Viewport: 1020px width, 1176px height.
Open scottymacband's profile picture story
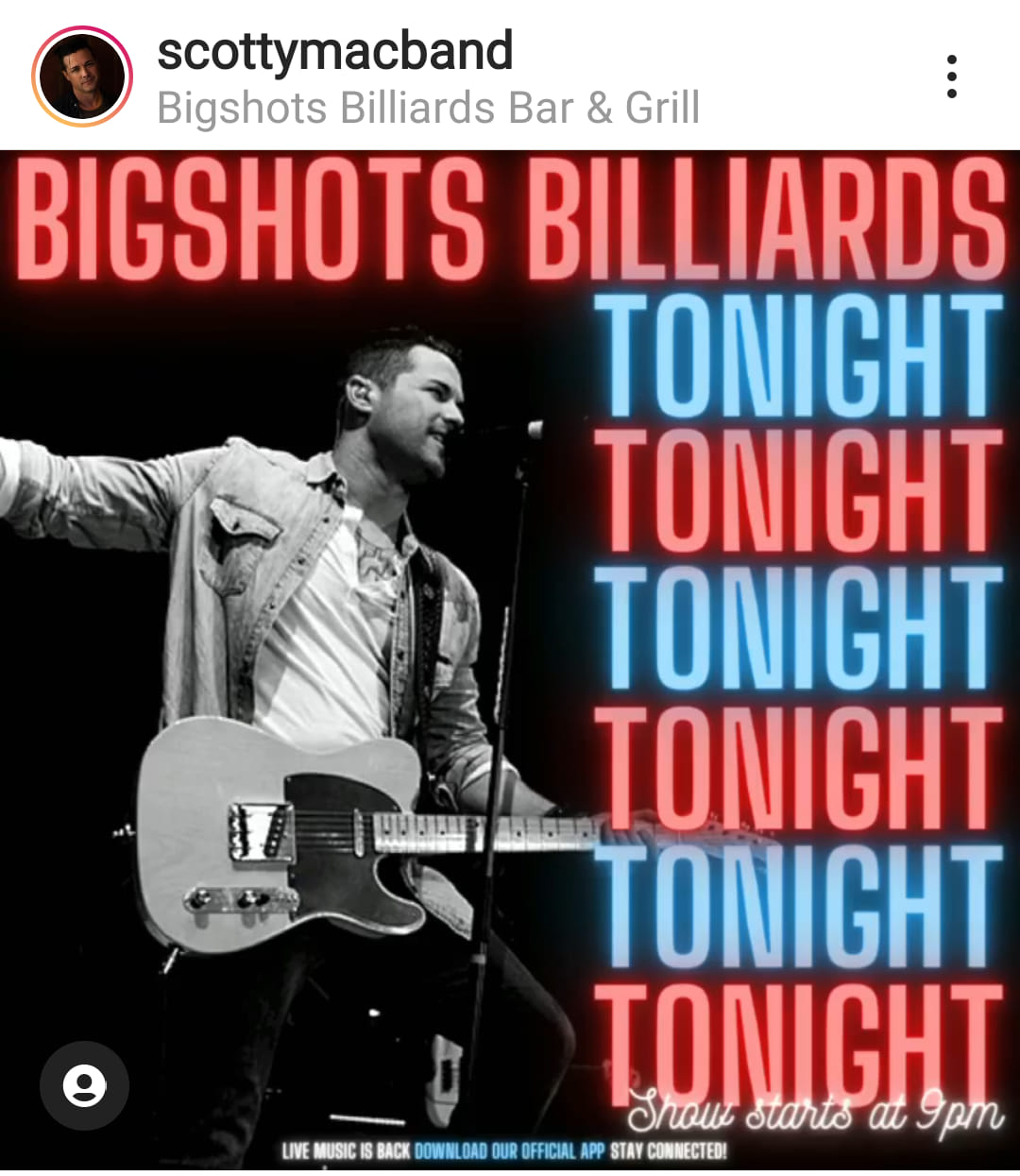click(80, 76)
